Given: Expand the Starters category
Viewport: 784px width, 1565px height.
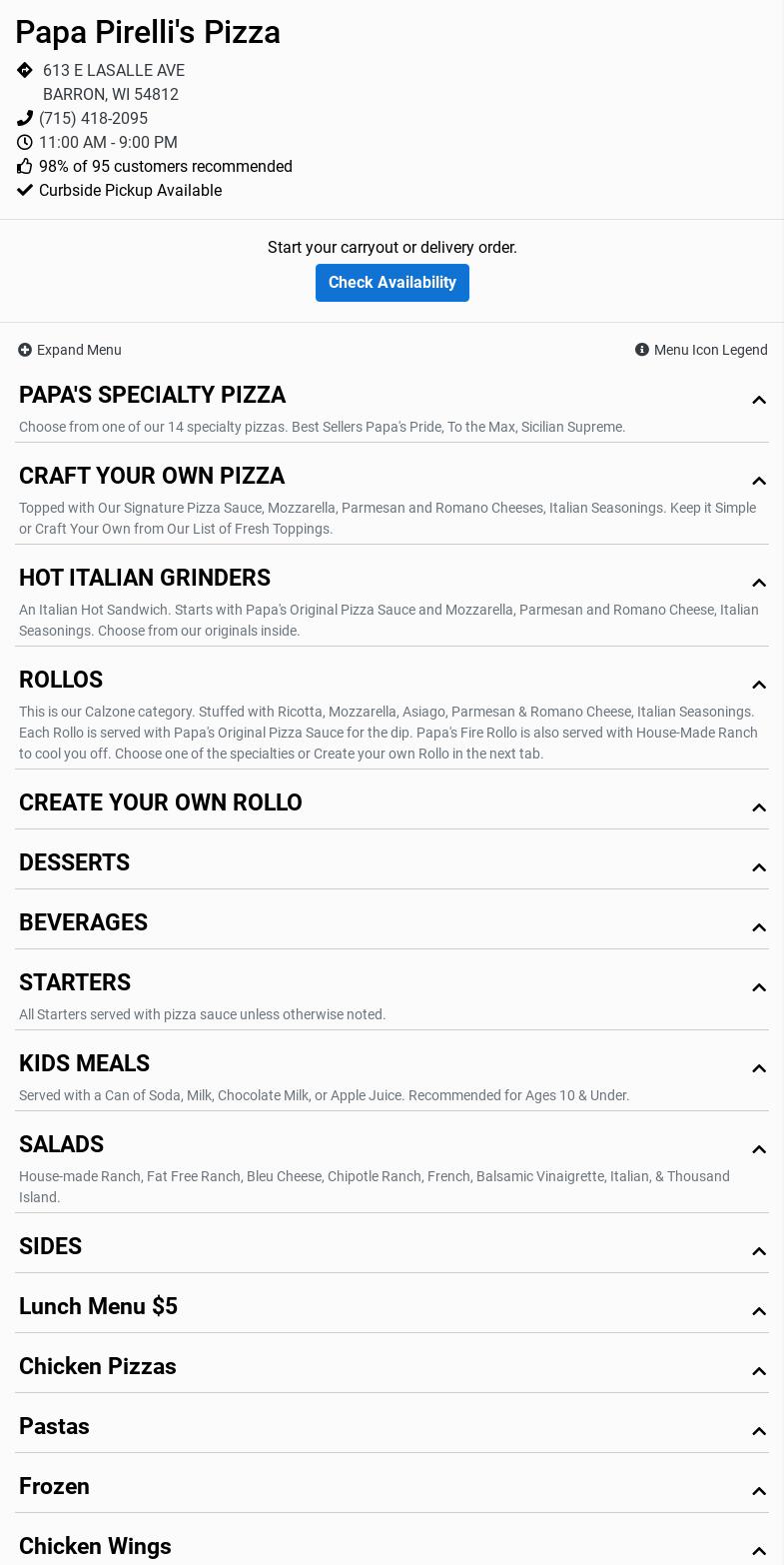Looking at the screenshot, I should tap(392, 996).
